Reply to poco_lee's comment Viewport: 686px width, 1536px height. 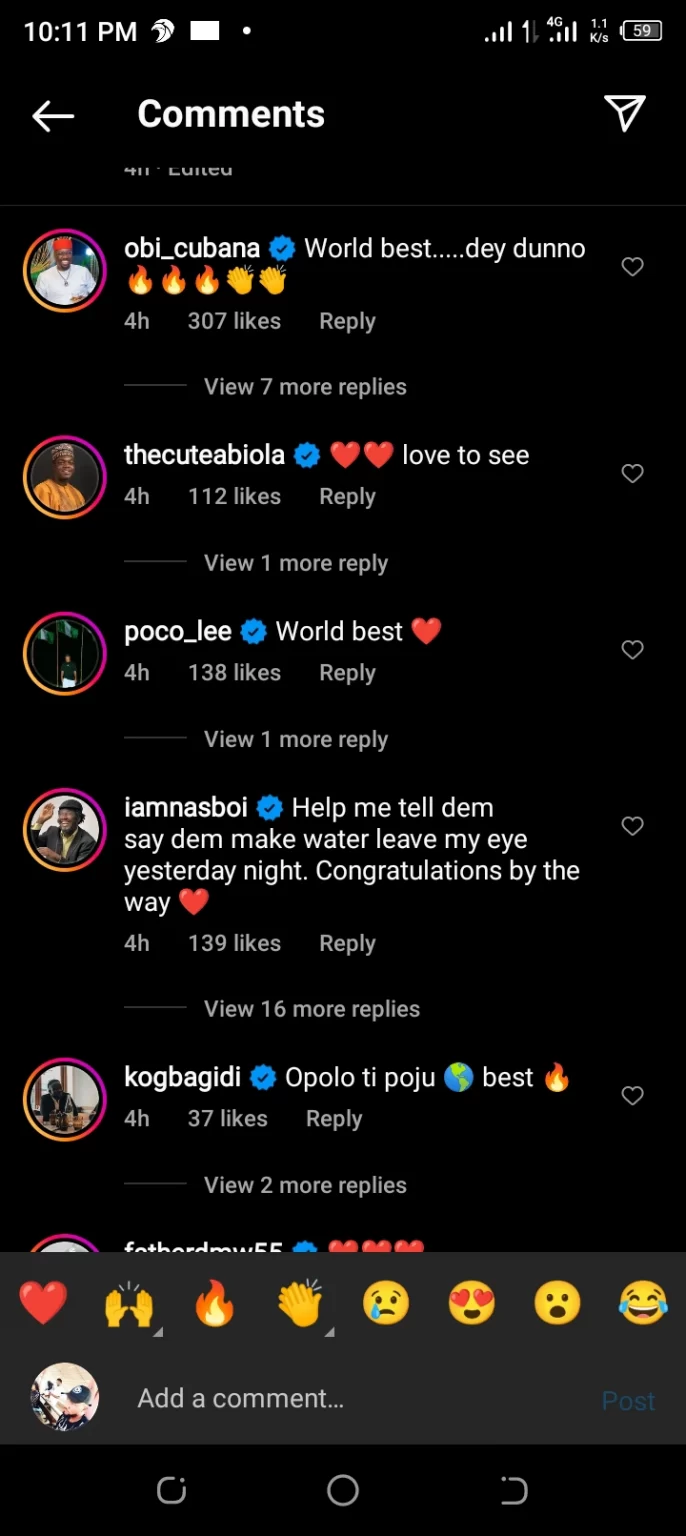347,673
